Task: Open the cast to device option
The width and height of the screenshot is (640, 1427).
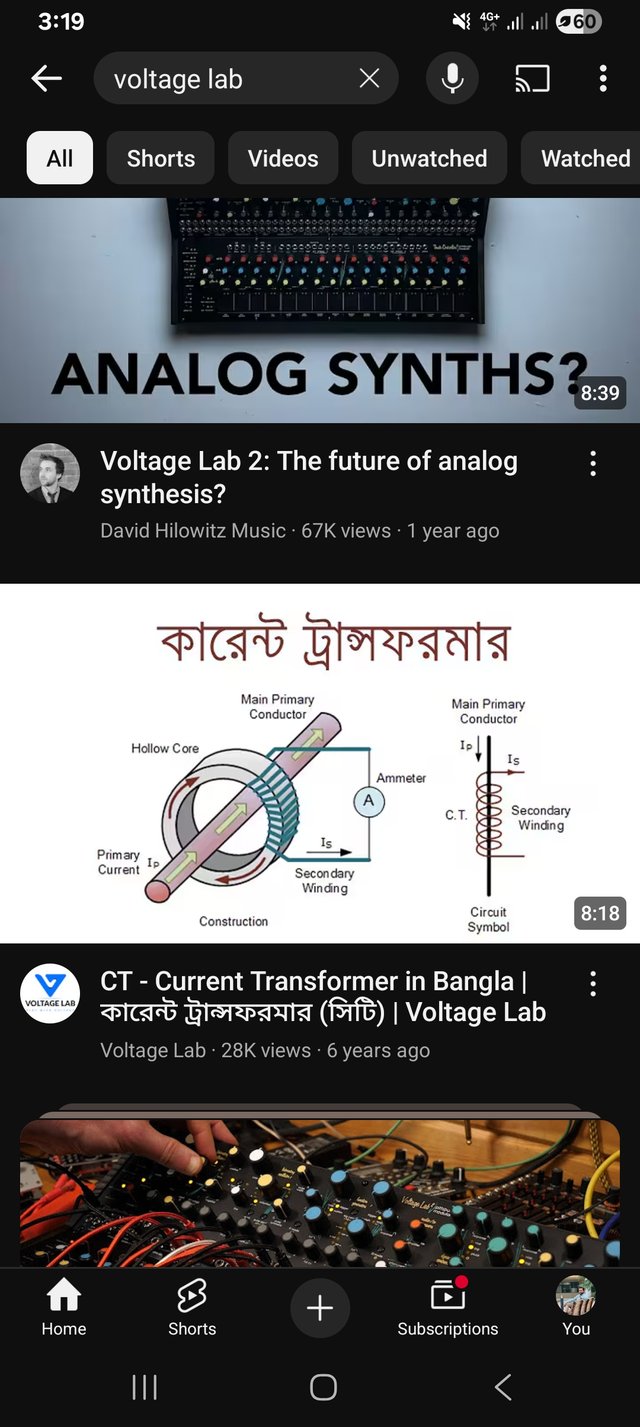Action: pos(532,79)
